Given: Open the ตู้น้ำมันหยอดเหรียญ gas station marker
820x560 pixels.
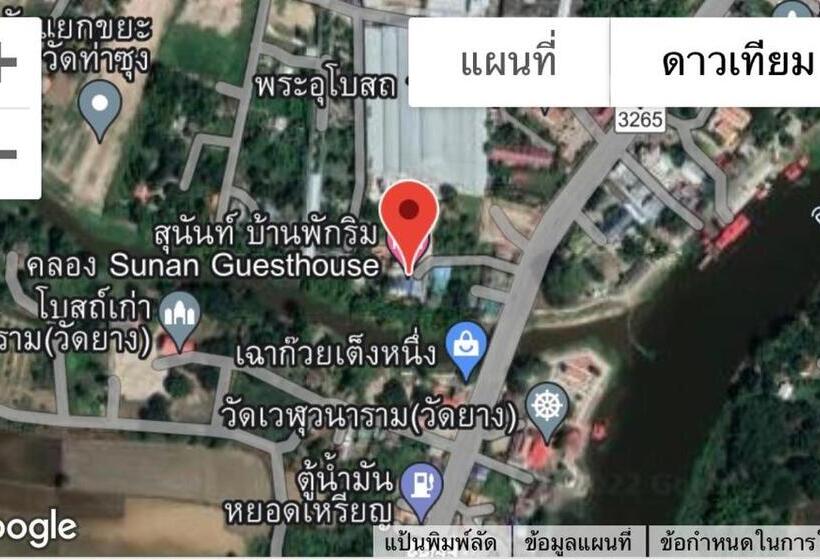Looking at the screenshot, I should click(421, 487).
